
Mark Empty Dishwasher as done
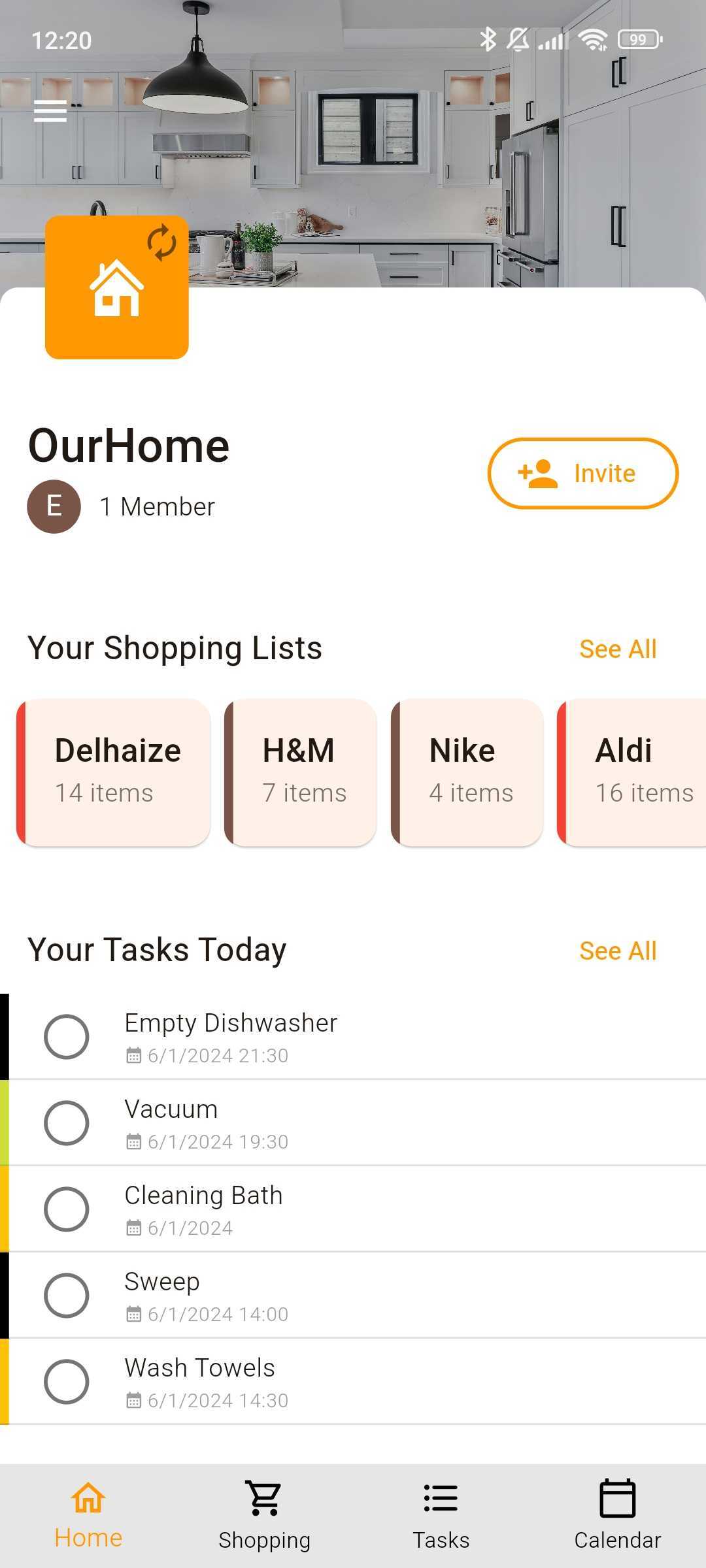(x=67, y=1037)
